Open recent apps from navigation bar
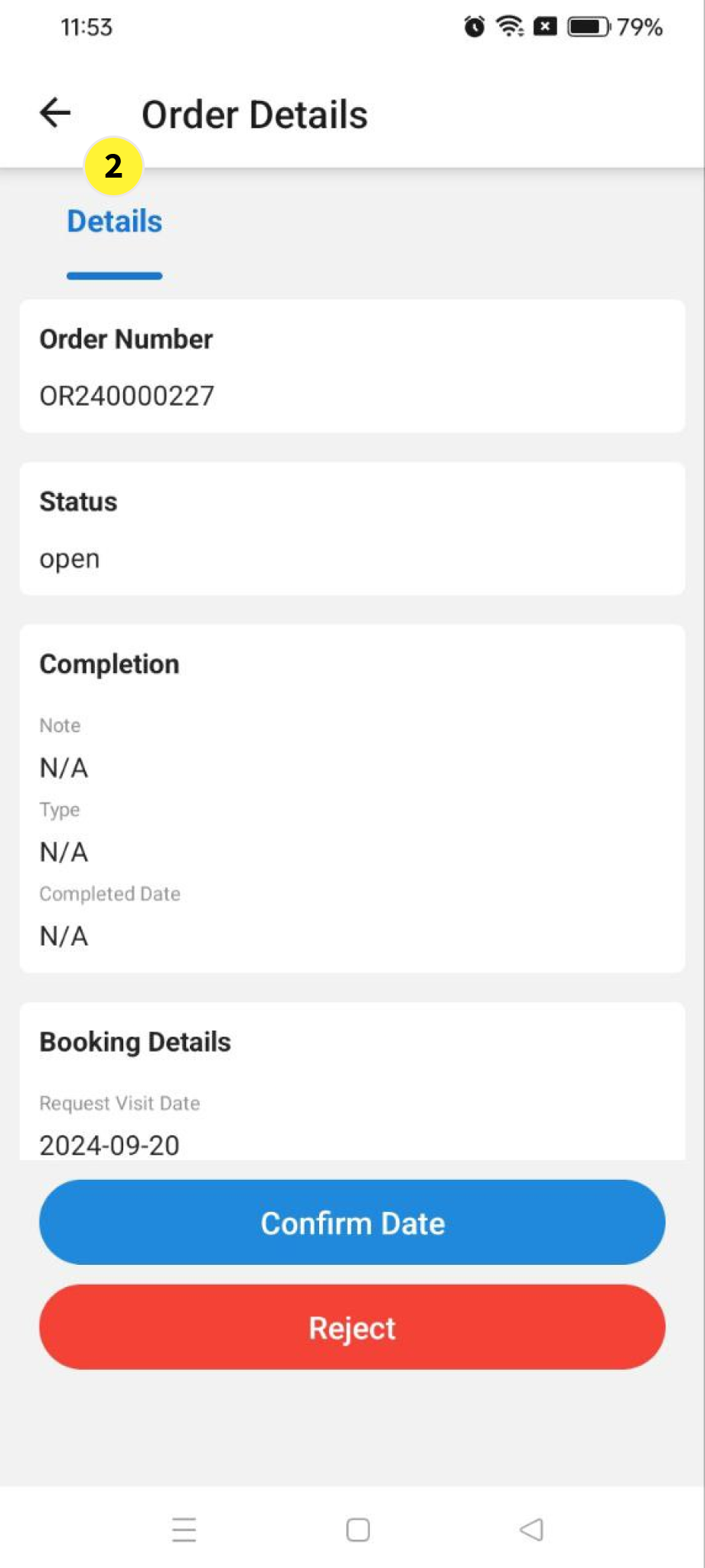Screen dimensions: 705x1568 click(x=184, y=1530)
